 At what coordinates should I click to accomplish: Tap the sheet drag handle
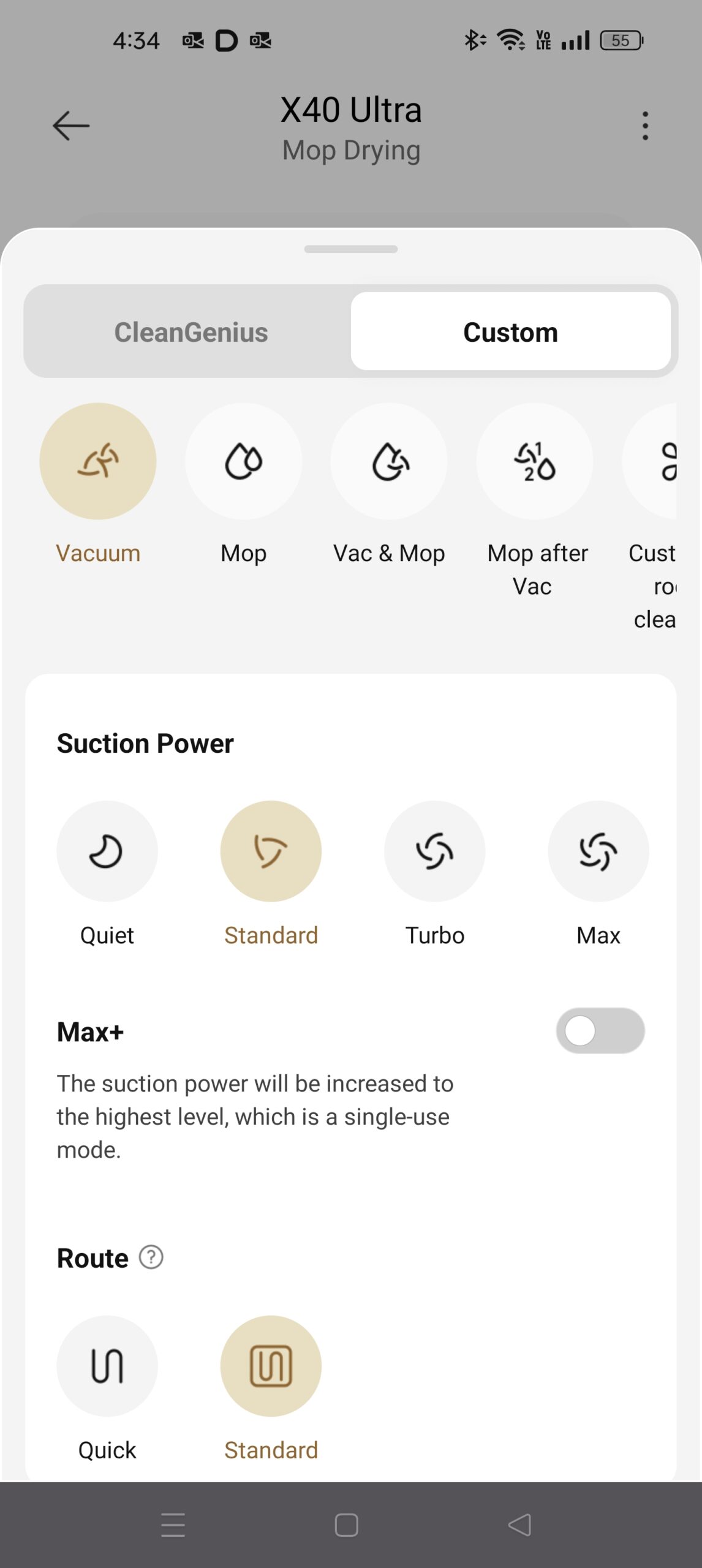[351, 249]
